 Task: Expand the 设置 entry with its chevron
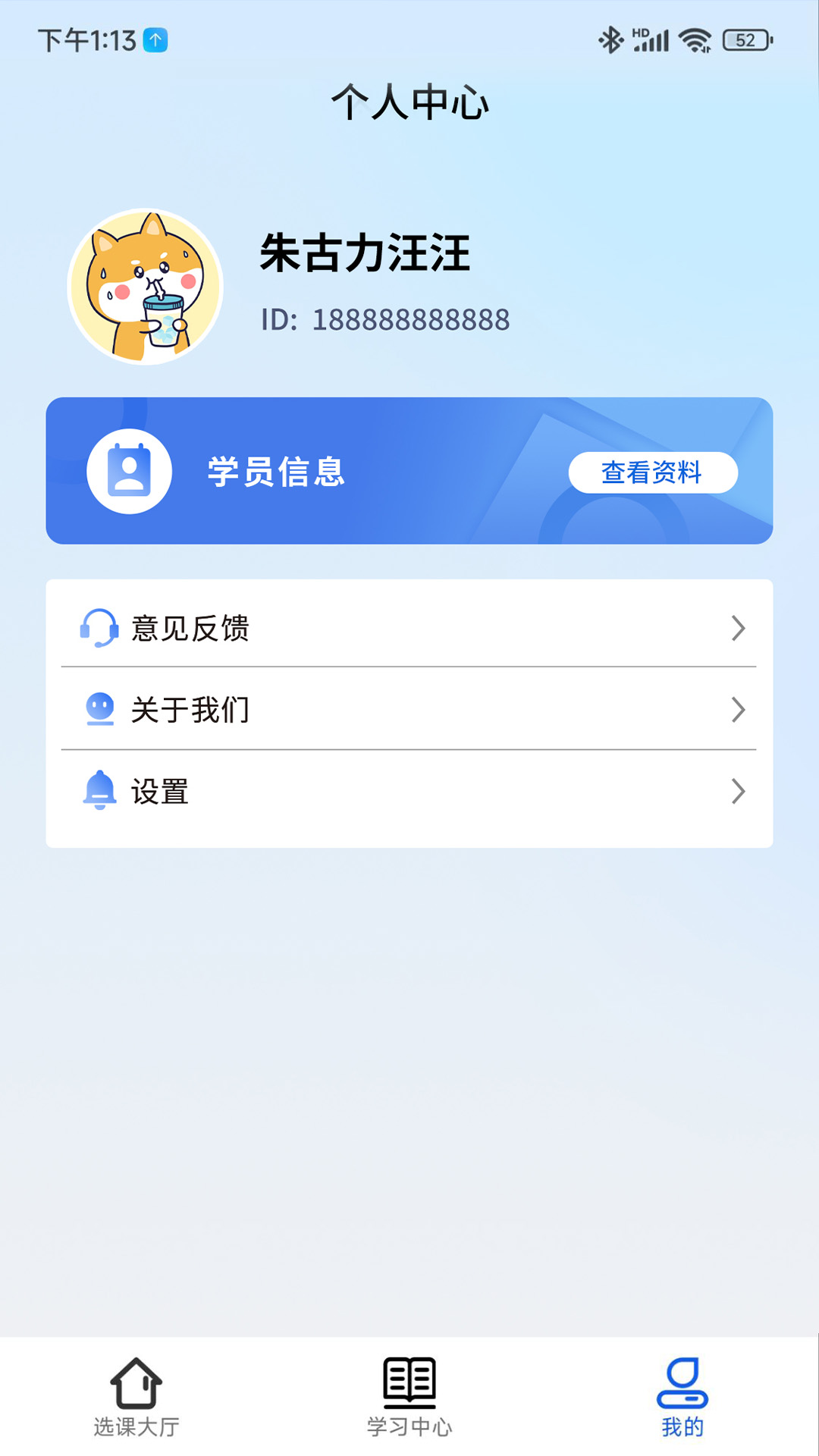[736, 792]
